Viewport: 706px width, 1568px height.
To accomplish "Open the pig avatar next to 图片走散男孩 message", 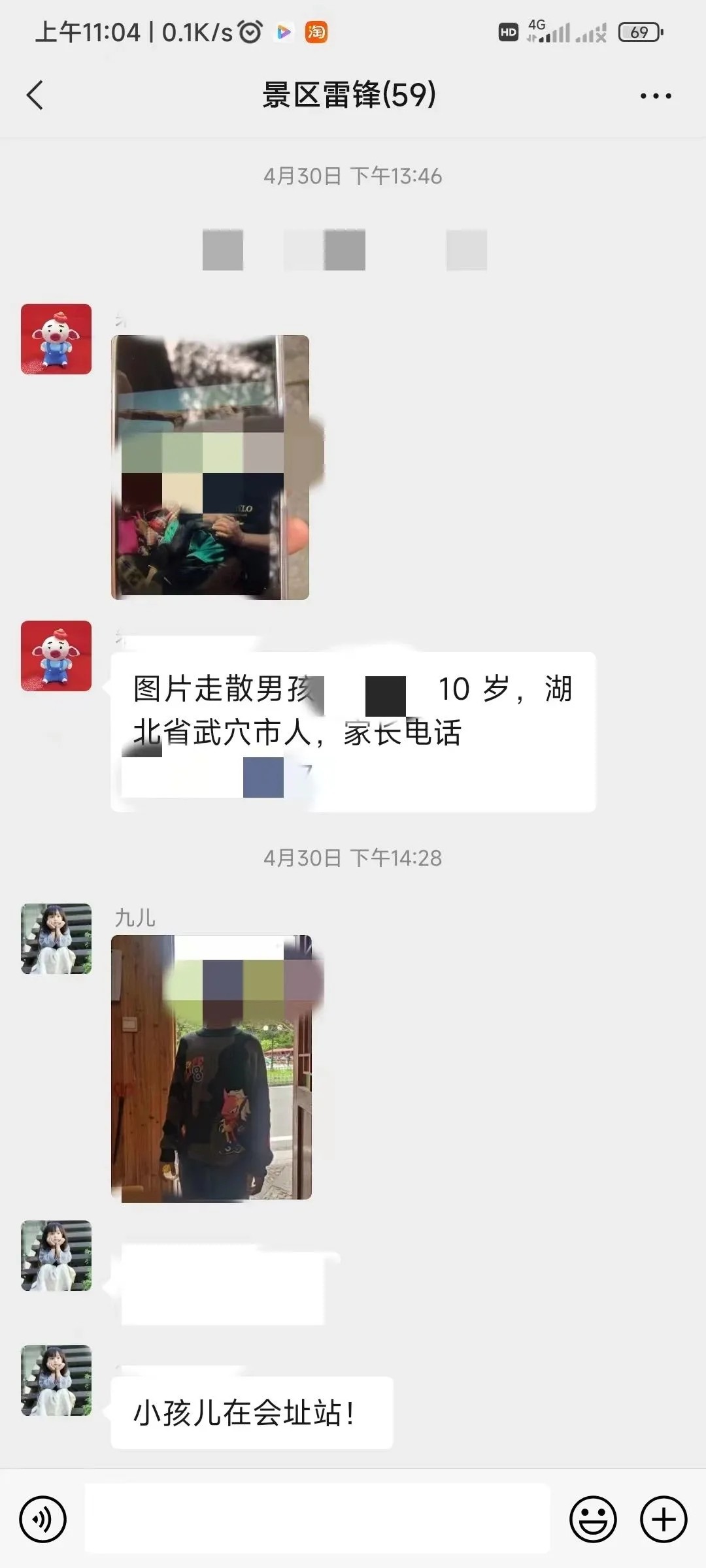I will (x=56, y=656).
